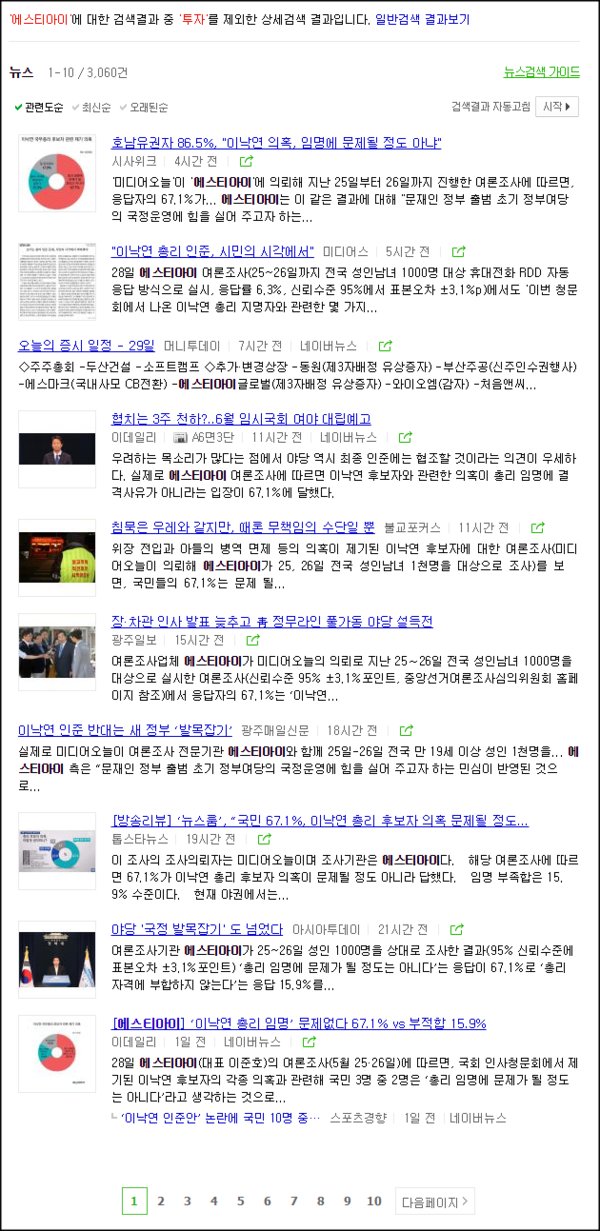The image size is (600, 1231).
Task: Go to results page 2
Action: coord(160,1201)
